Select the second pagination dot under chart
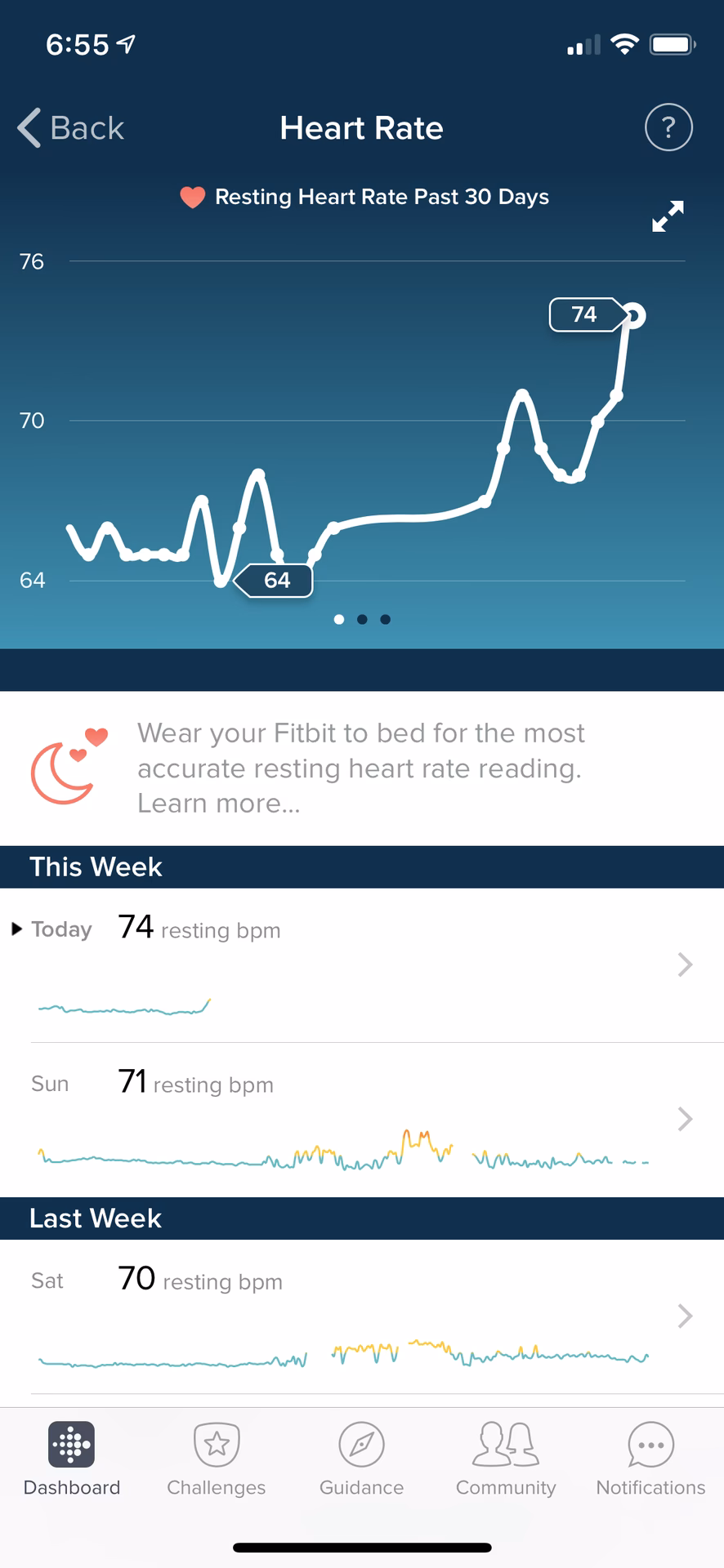724x1568 pixels. click(x=362, y=619)
